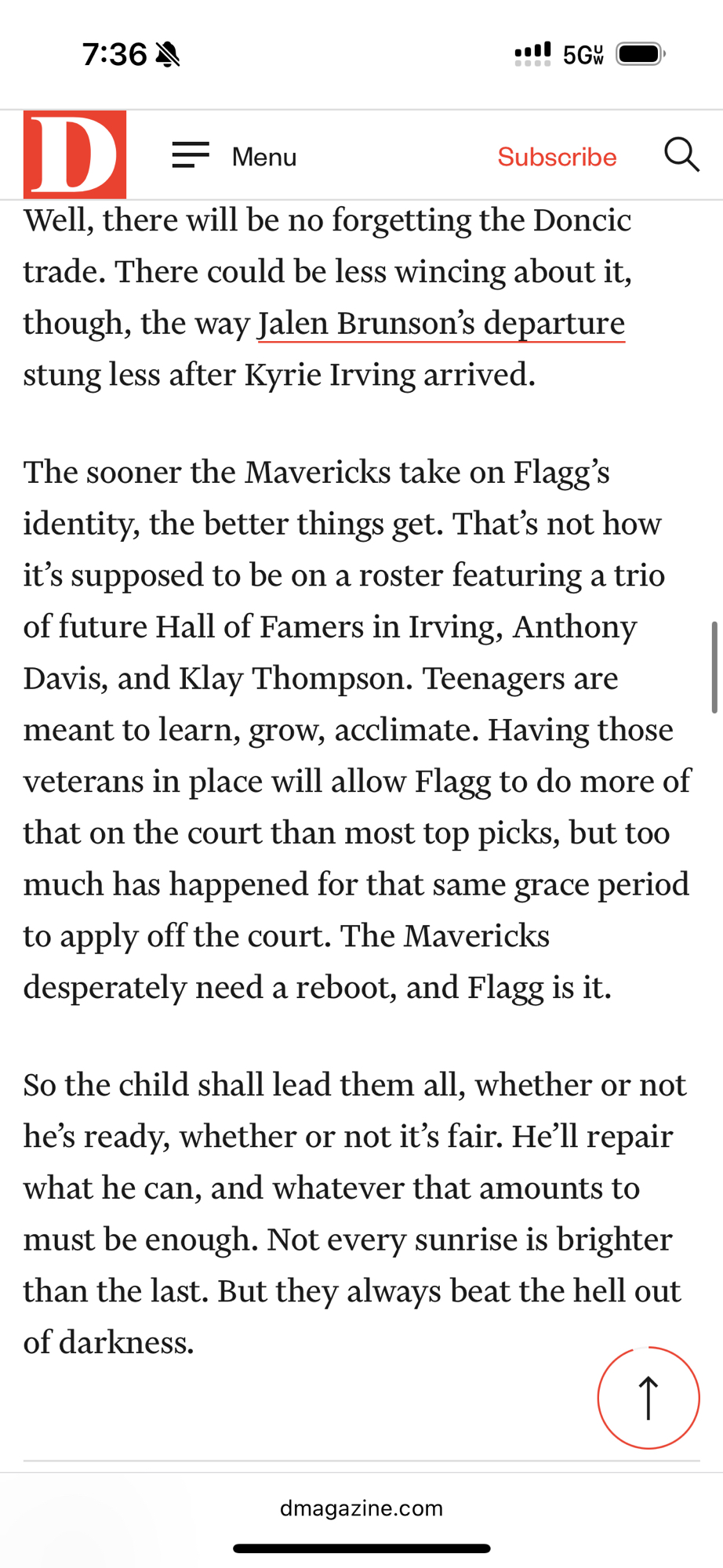Image resolution: width=723 pixels, height=1568 pixels.
Task: Open the Menu drawer
Action: click(234, 156)
